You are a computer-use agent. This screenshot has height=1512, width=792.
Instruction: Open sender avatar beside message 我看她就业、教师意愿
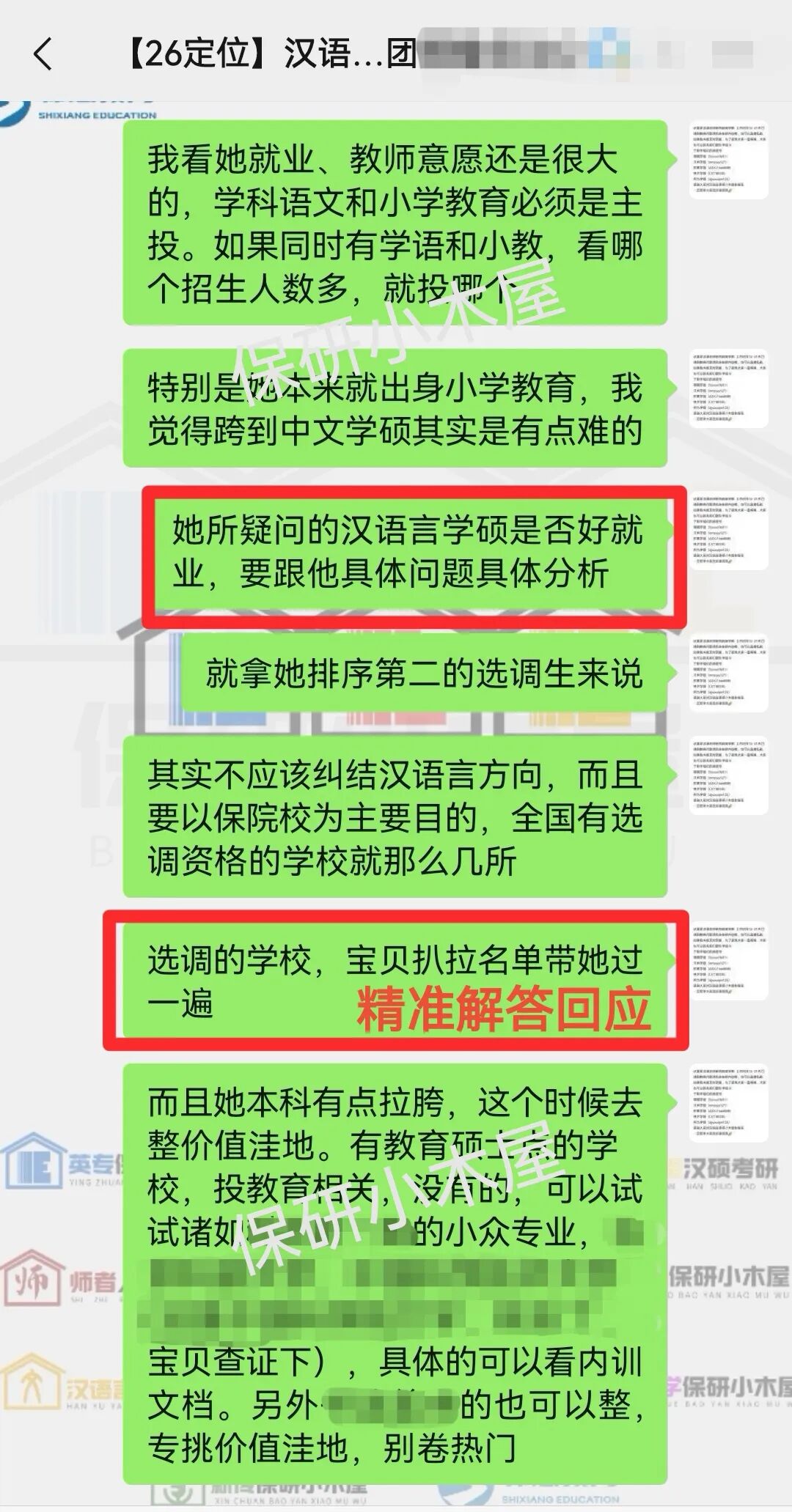pos(728,160)
